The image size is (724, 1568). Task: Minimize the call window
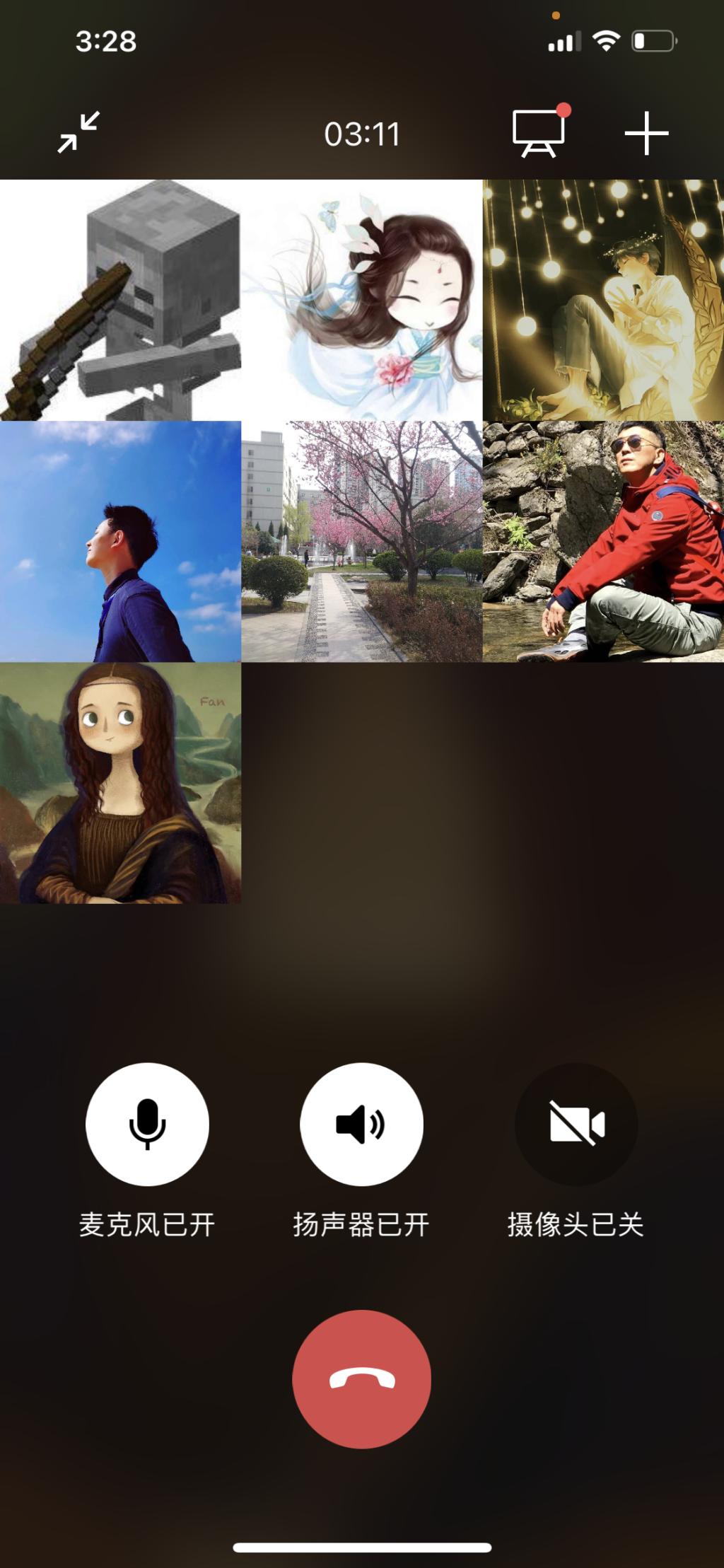tap(78, 132)
